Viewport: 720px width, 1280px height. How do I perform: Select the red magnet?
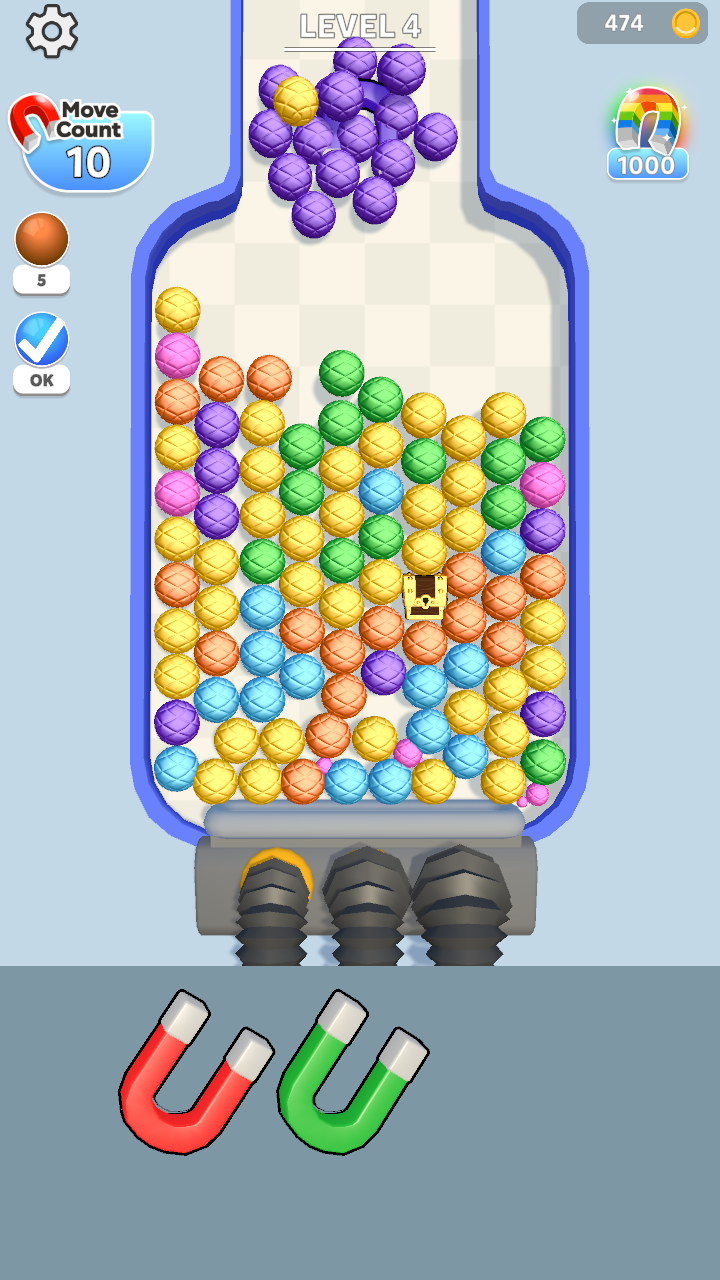tap(195, 1073)
